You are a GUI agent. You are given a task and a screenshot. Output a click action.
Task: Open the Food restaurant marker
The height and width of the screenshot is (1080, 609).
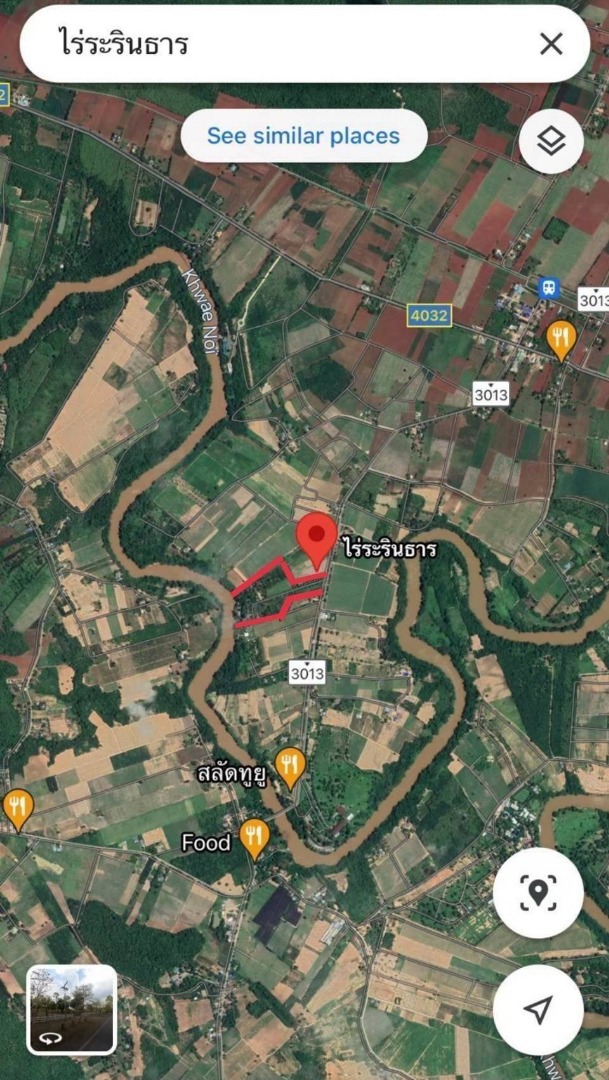[x=256, y=837]
